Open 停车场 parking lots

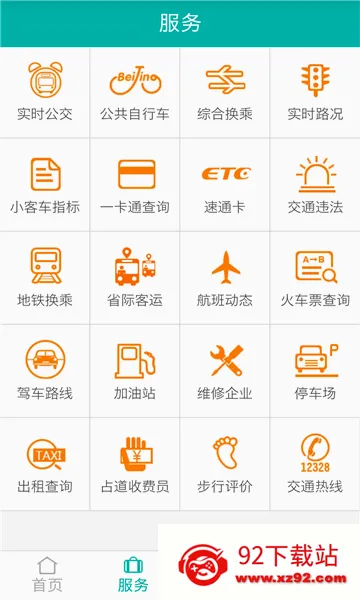pyautogui.click(x=315, y=371)
